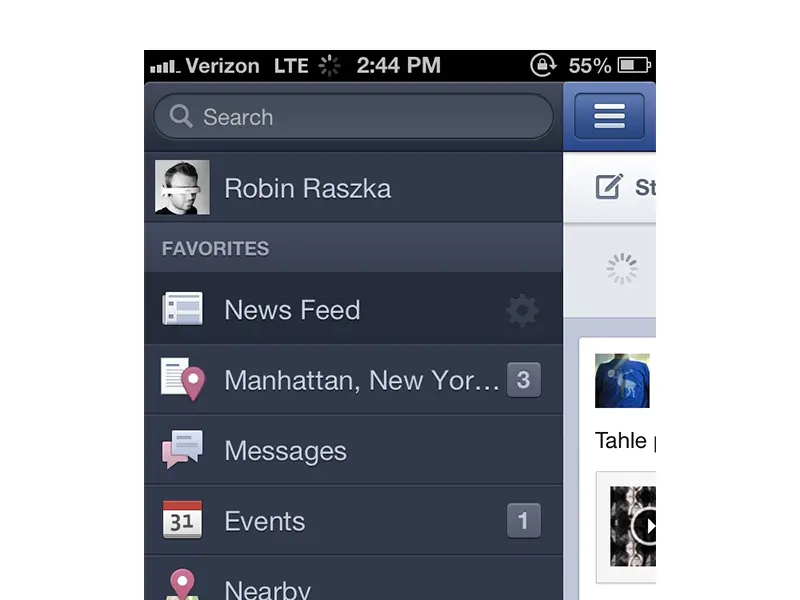Play the video in the feed post

coord(645,526)
